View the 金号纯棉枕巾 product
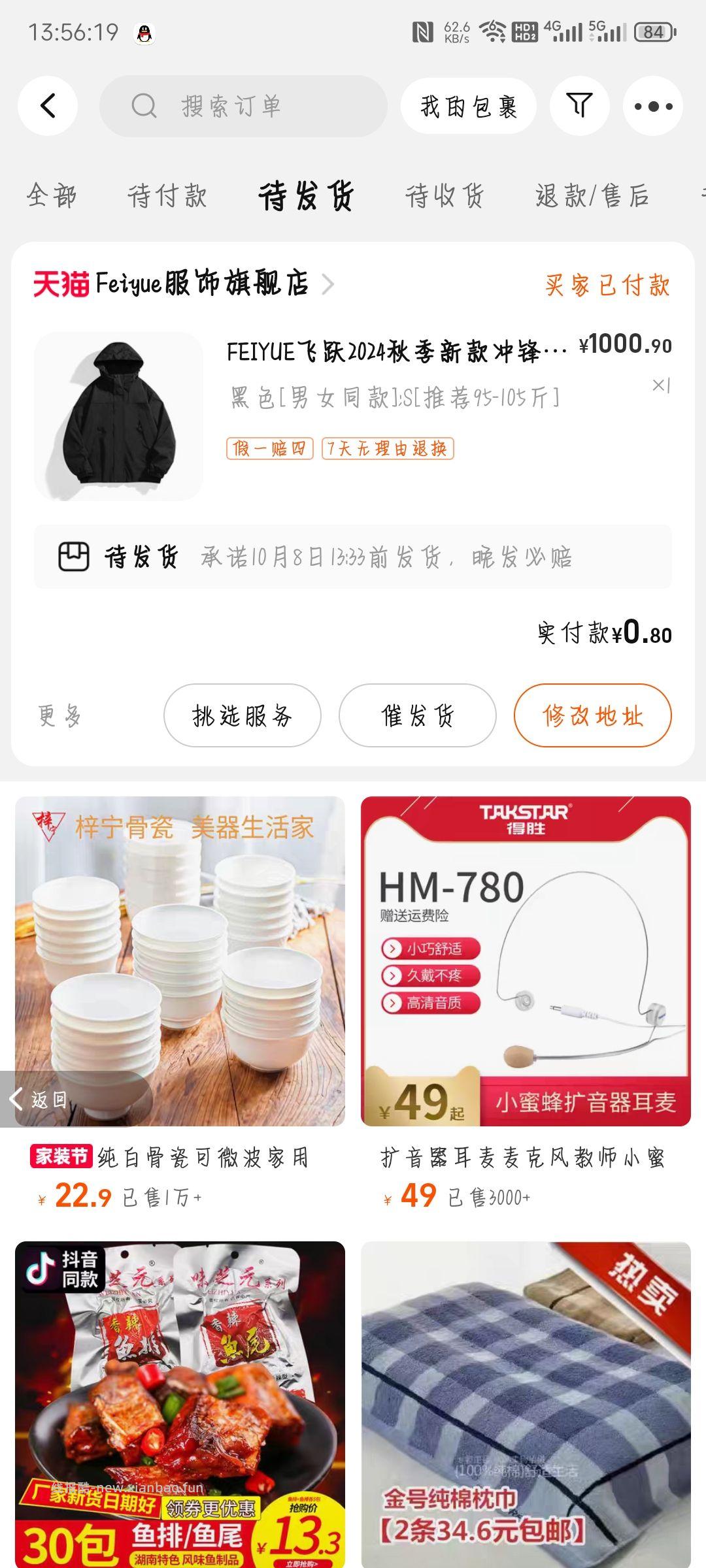The image size is (706, 1568). [526, 1405]
